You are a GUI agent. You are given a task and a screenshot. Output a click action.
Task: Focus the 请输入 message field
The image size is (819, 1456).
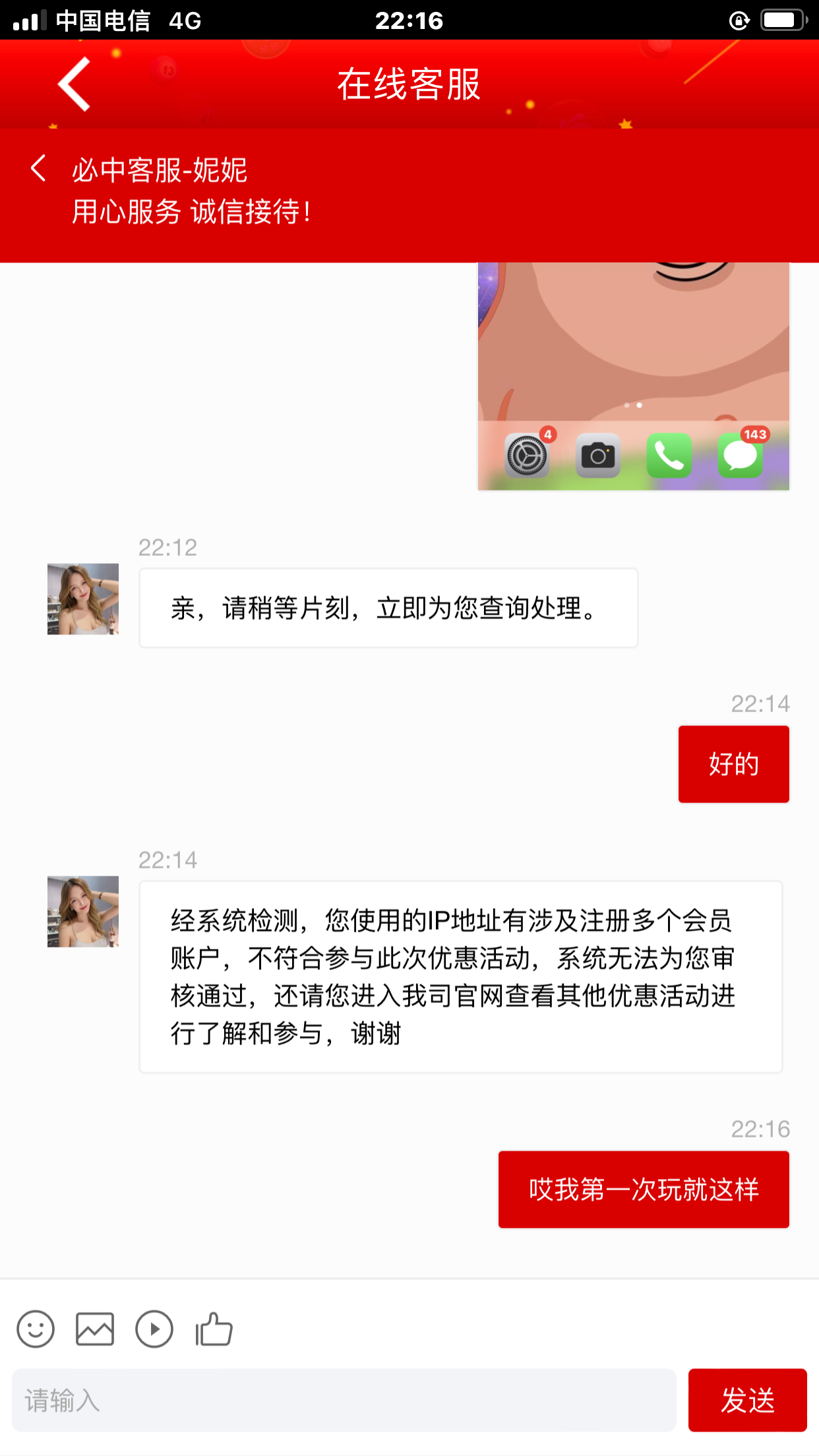coord(344,1400)
